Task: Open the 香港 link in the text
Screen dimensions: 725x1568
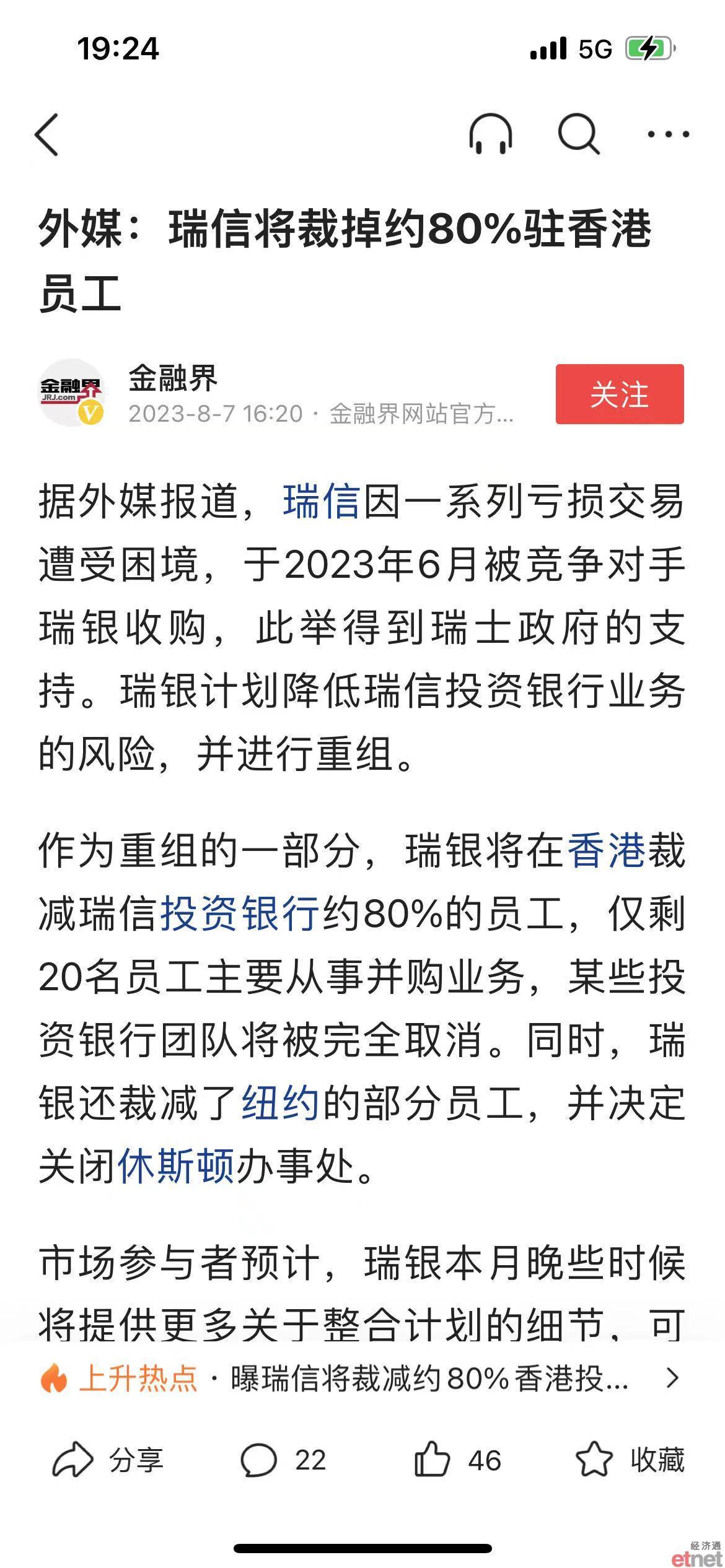Action: [x=606, y=850]
